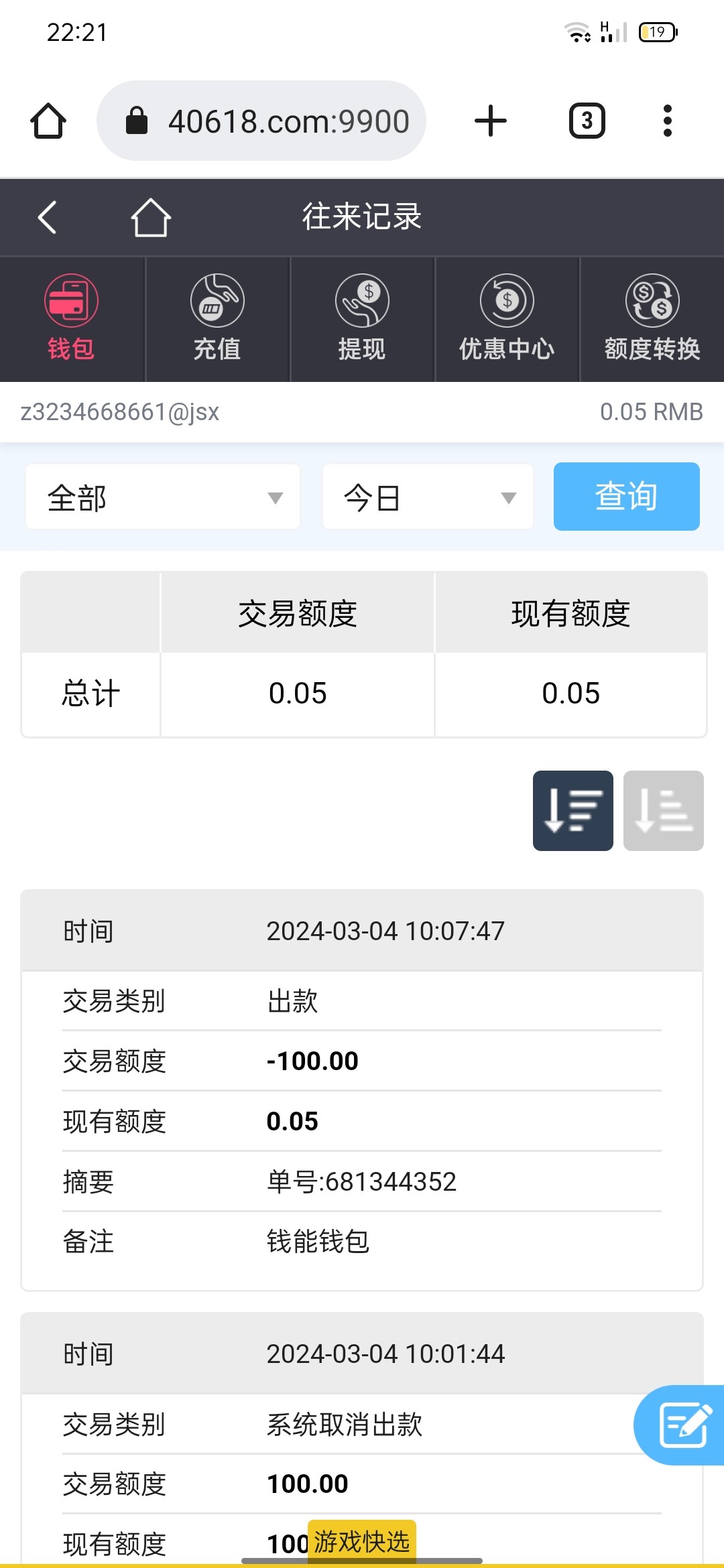
Task: Go to 优惠中心
Action: pos(507,318)
